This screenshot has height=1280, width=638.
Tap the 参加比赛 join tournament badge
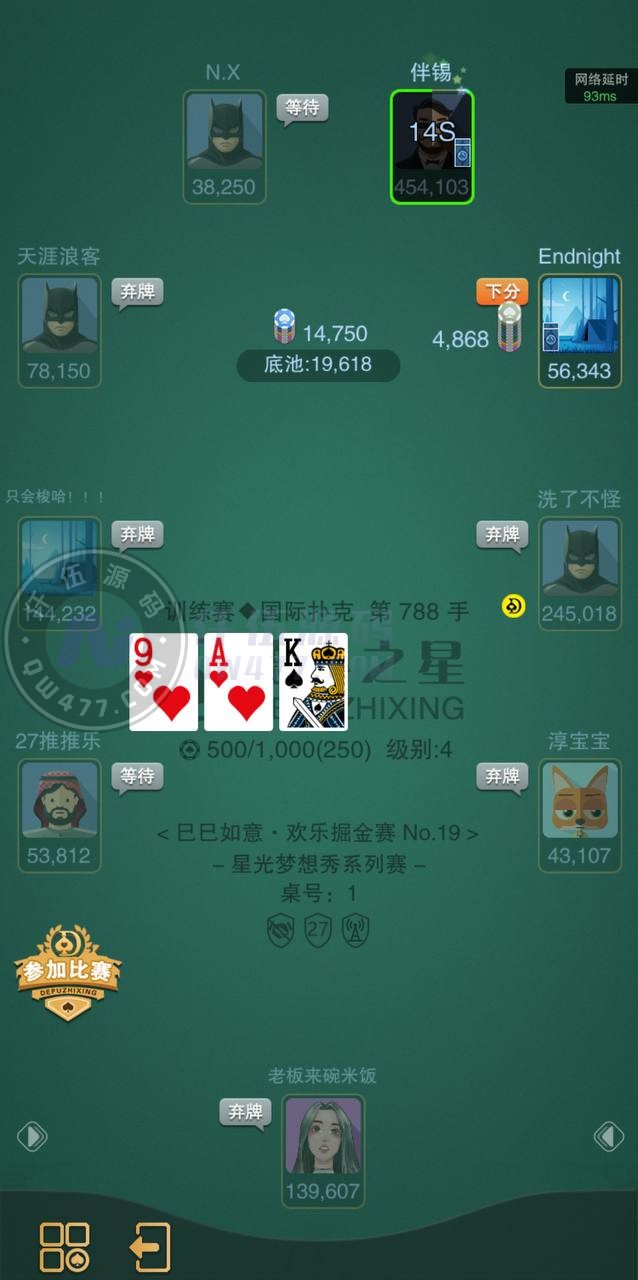click(68, 972)
